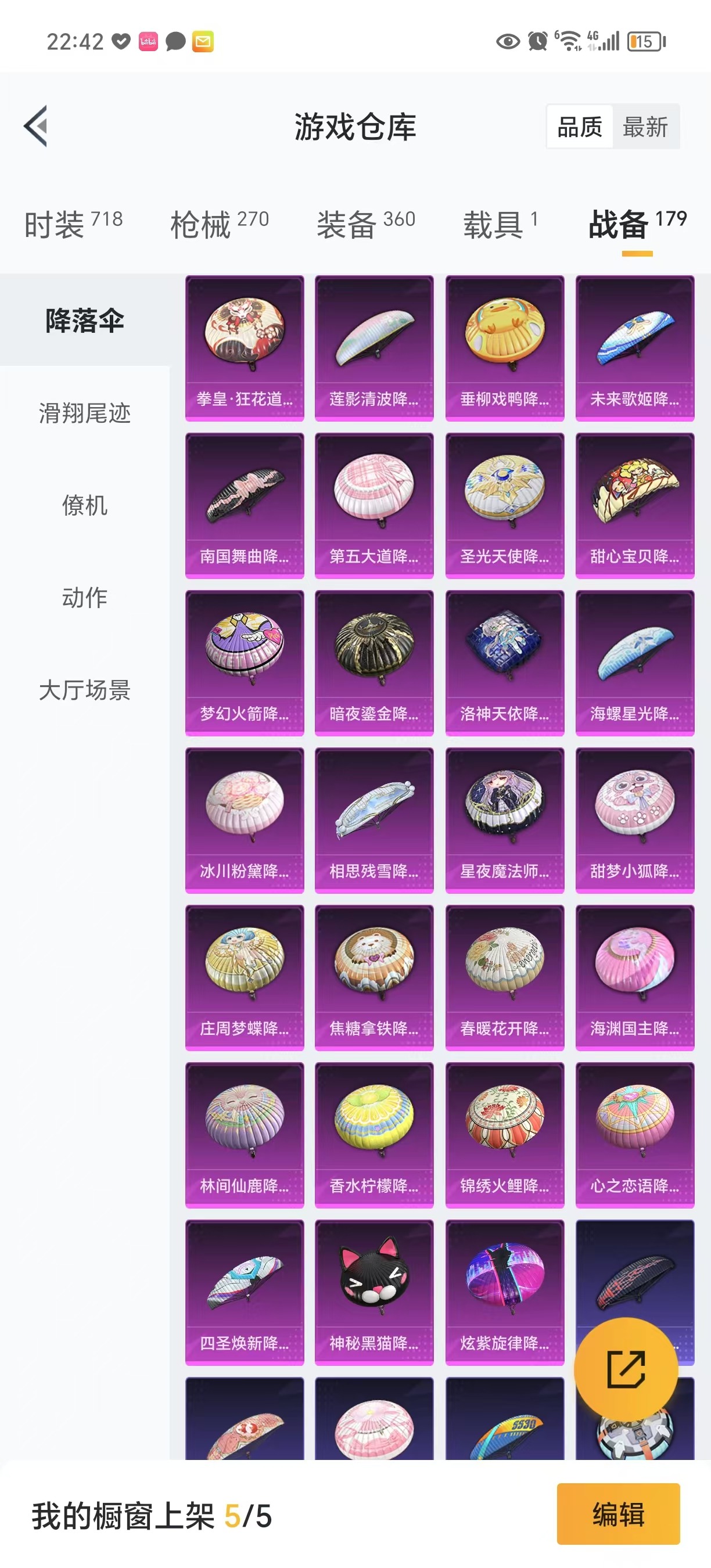Open the 垂柳戏鸭 parachute item
The height and width of the screenshot is (1568, 711).
click(x=505, y=348)
